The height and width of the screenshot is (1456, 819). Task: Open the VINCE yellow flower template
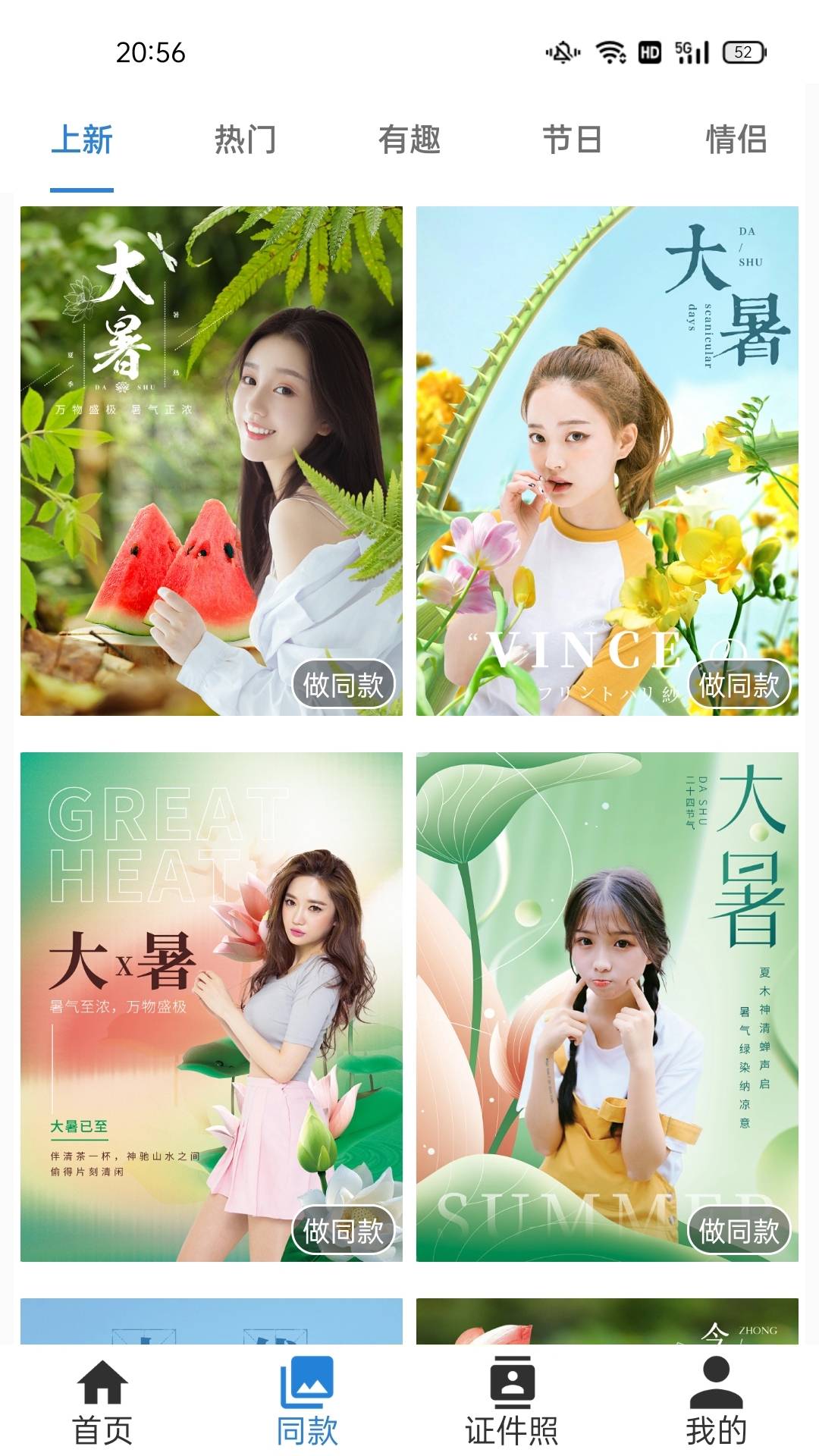click(607, 455)
